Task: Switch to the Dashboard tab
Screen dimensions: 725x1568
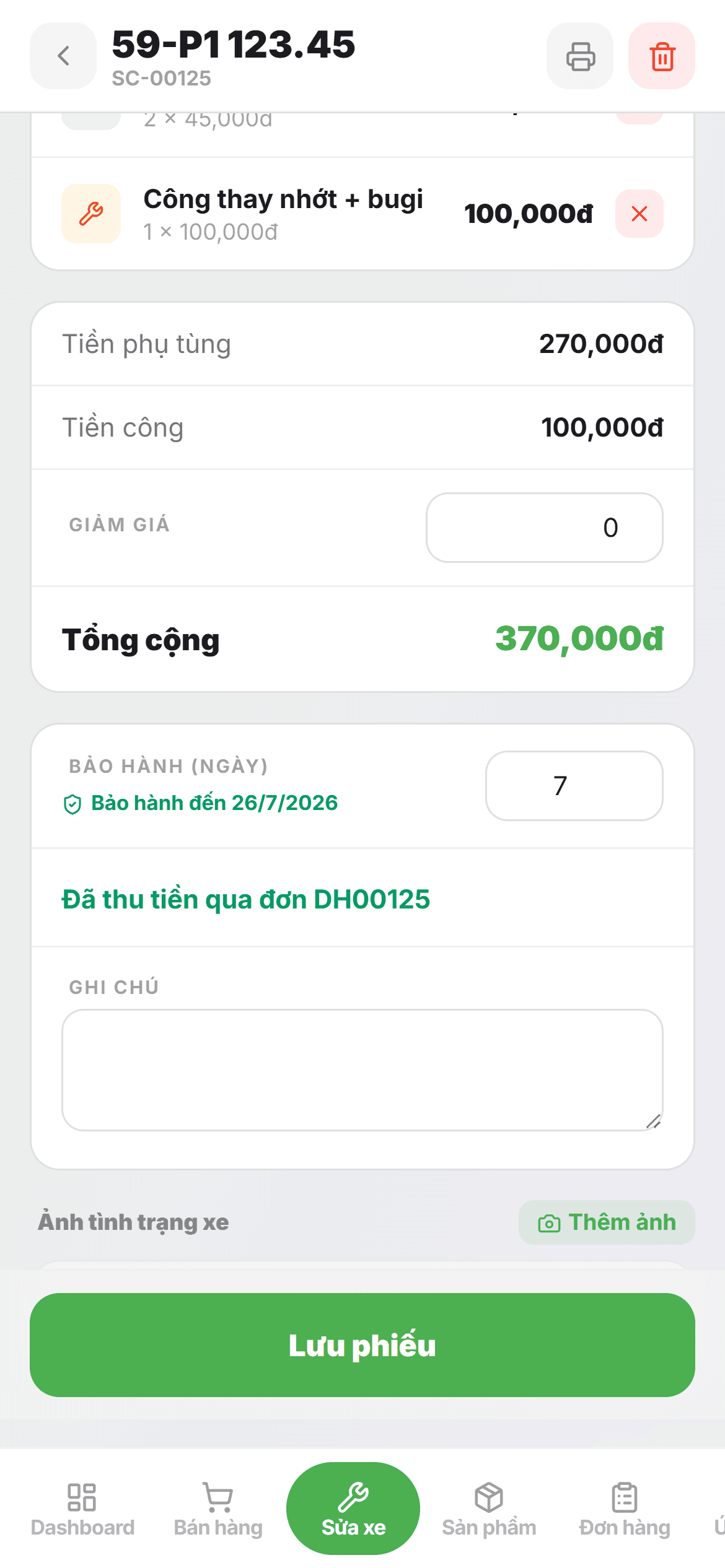Action: click(x=82, y=1509)
